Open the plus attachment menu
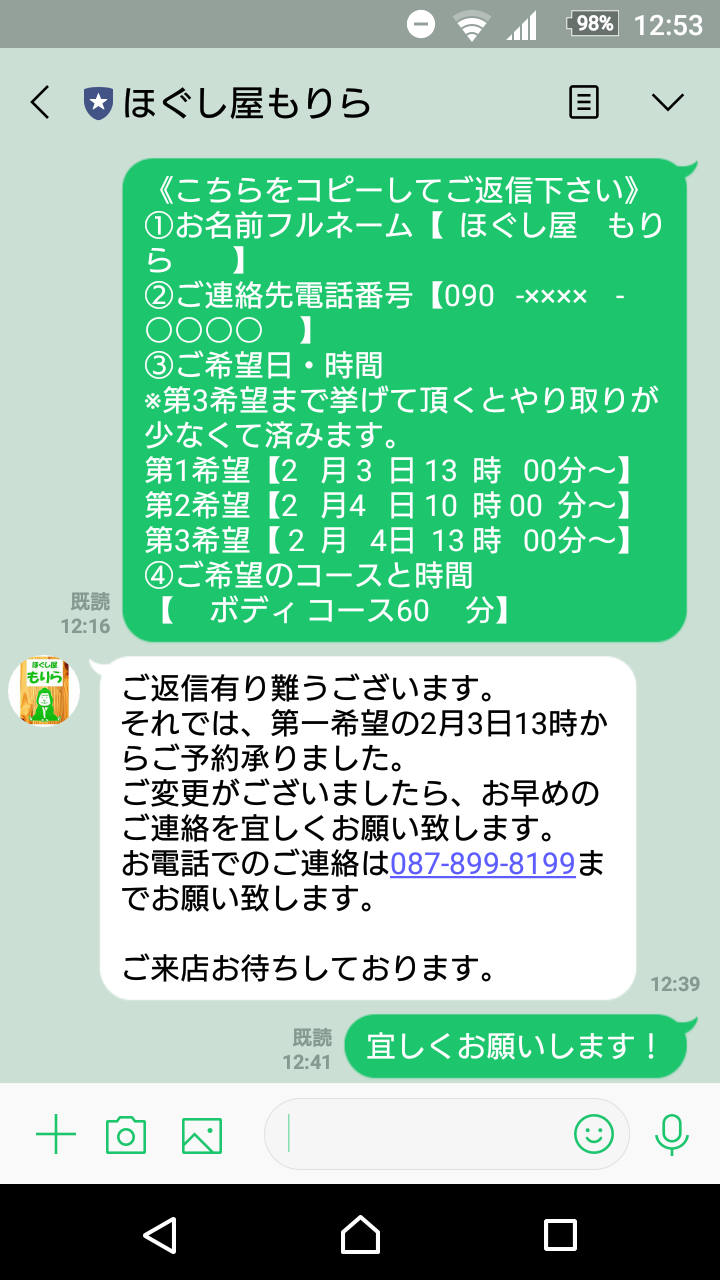 coord(56,1135)
